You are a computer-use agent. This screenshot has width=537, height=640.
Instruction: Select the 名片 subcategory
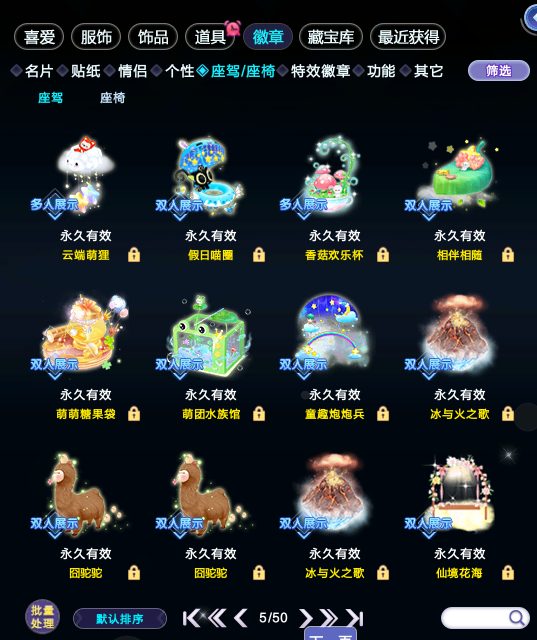tap(38, 71)
